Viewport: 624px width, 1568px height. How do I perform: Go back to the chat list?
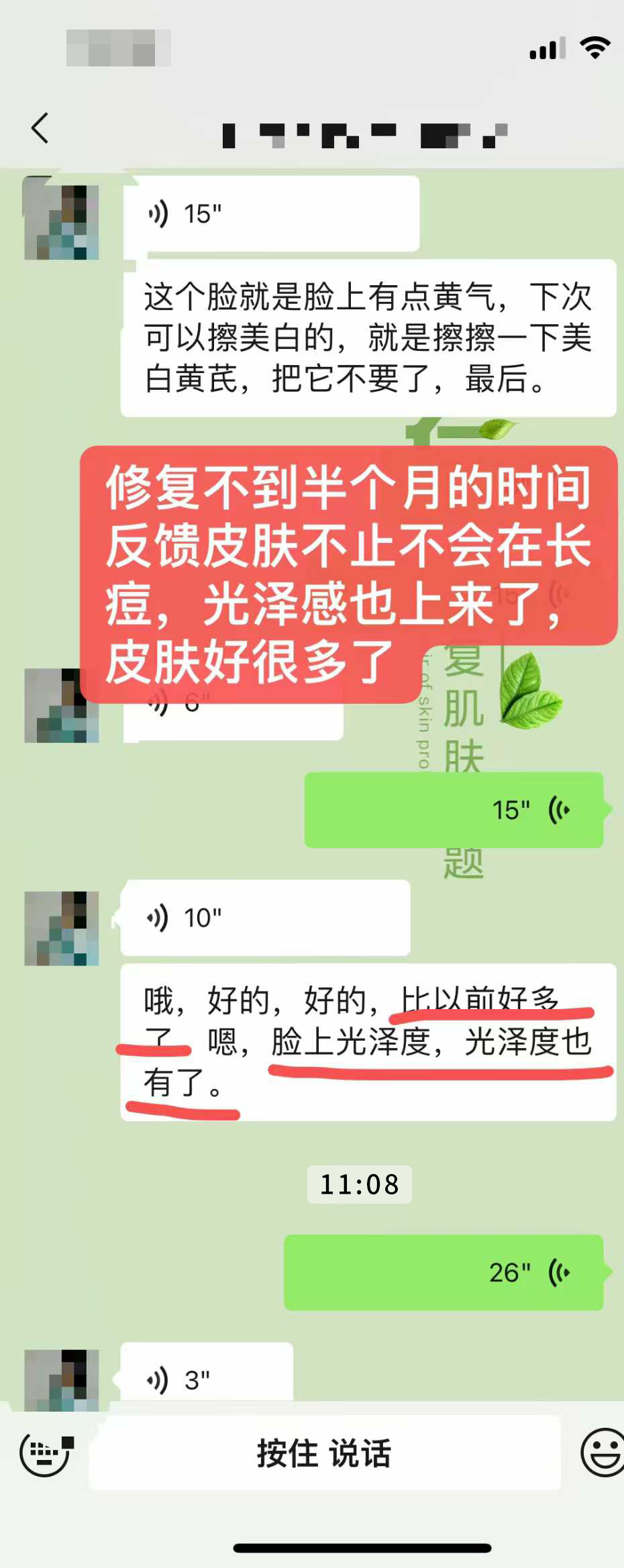click(40, 128)
